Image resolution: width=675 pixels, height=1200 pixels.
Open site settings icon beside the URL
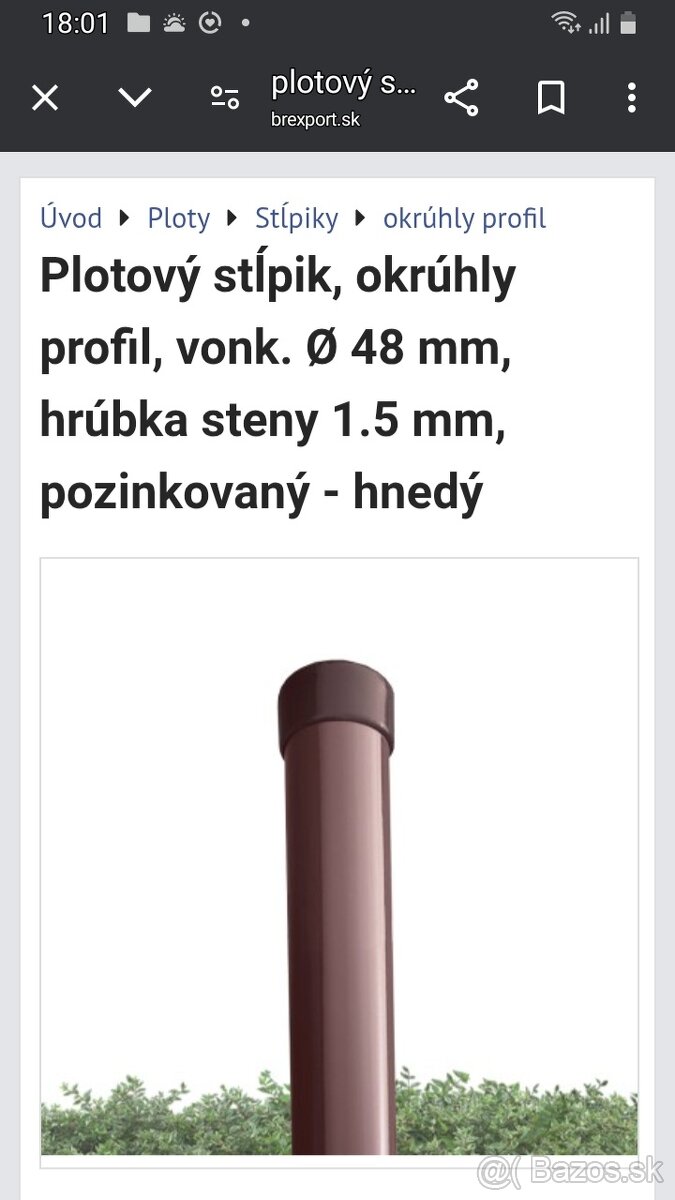(225, 98)
